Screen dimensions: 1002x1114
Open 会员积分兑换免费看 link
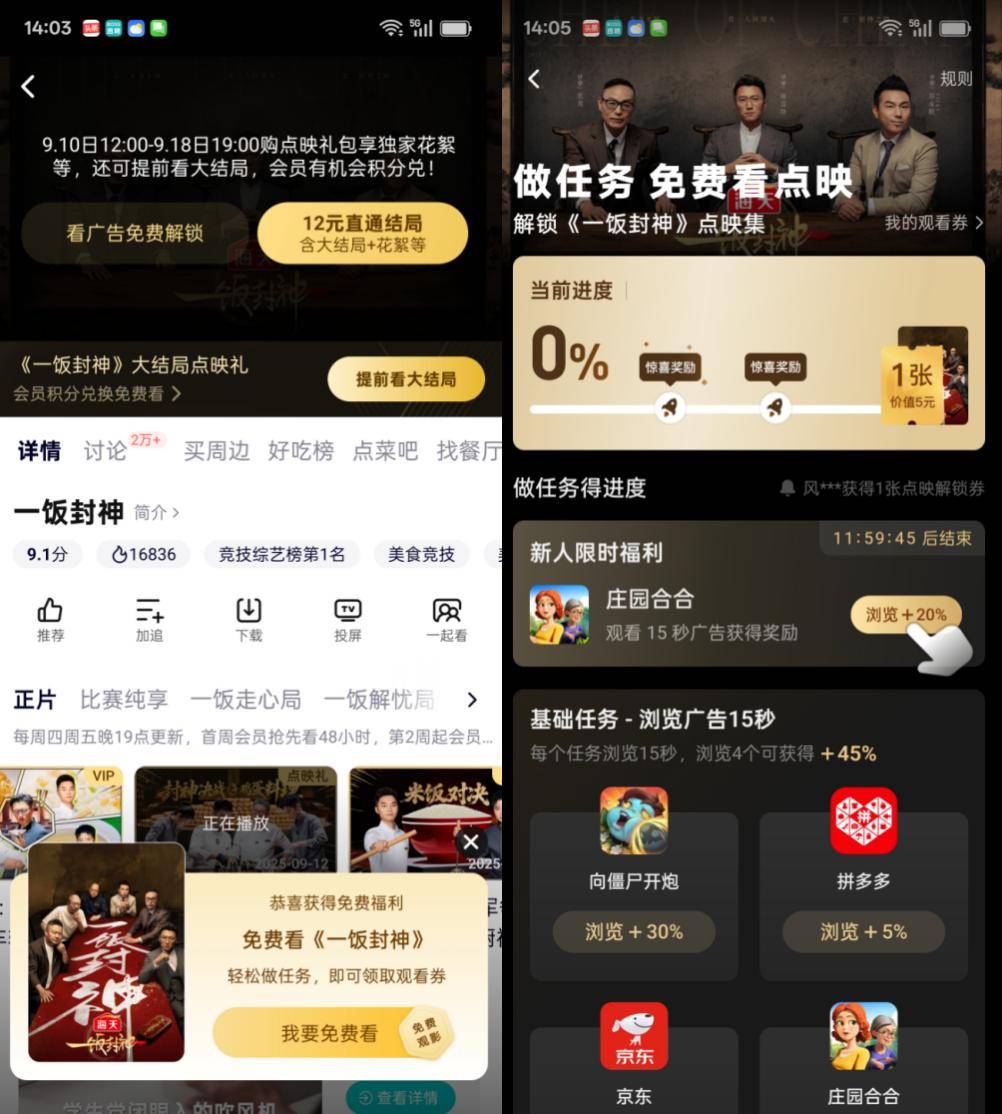(x=97, y=394)
